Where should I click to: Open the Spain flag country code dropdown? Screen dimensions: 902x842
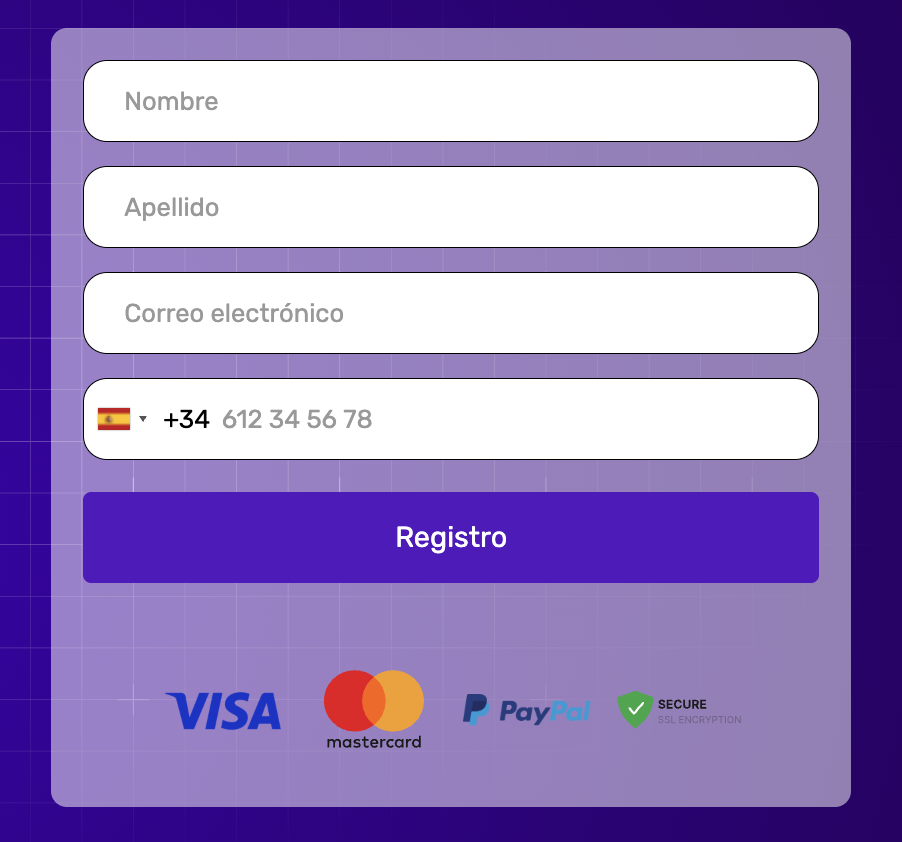point(122,419)
